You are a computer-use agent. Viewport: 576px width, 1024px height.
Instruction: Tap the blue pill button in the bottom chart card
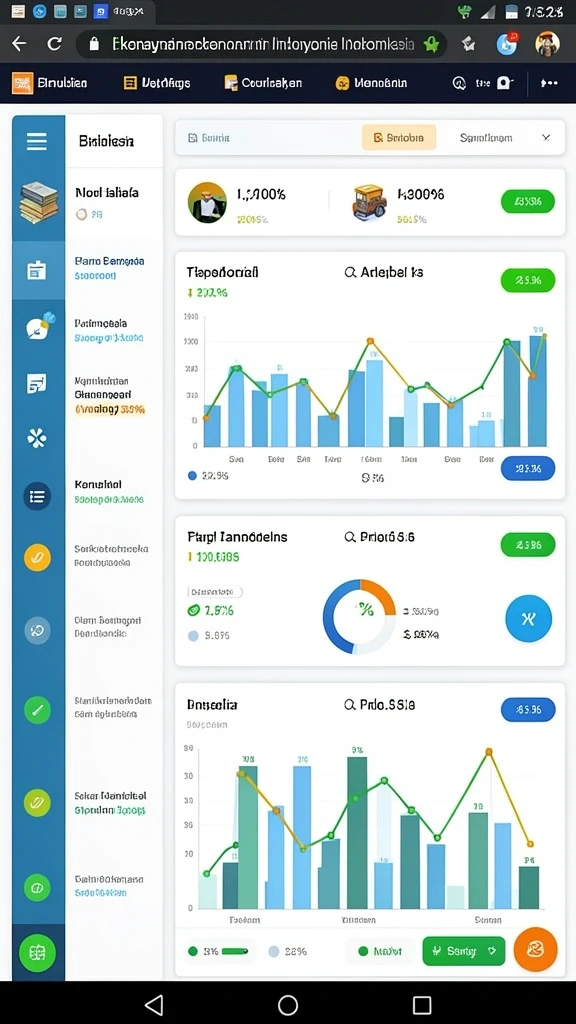click(528, 710)
